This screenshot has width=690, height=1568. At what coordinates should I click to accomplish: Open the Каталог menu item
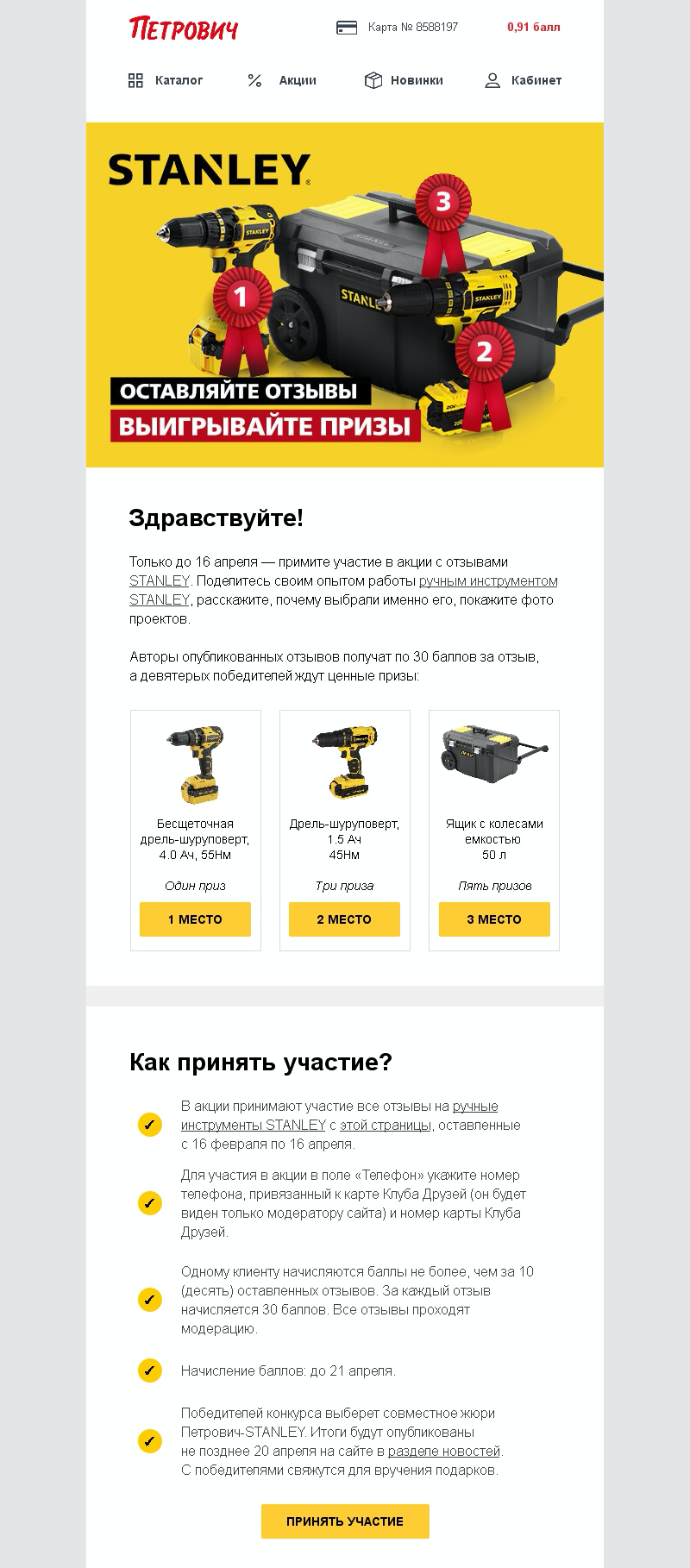[166, 80]
